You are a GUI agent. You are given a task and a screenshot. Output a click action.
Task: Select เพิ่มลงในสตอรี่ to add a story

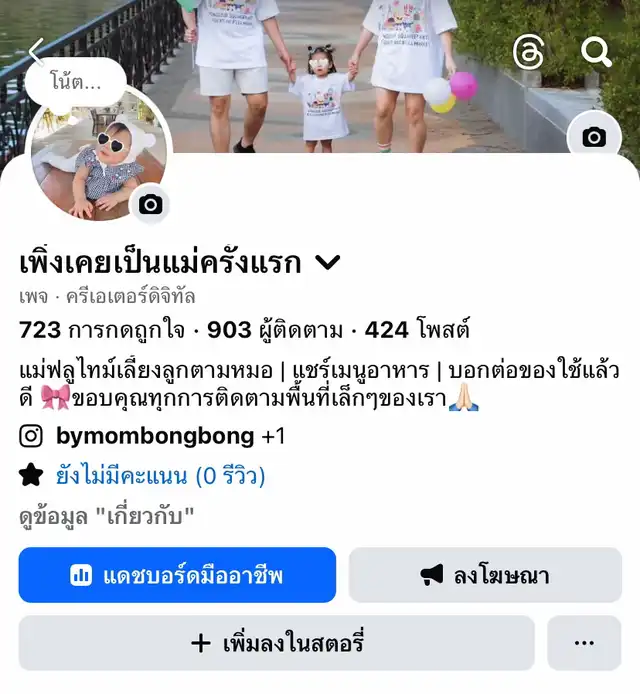coord(276,643)
